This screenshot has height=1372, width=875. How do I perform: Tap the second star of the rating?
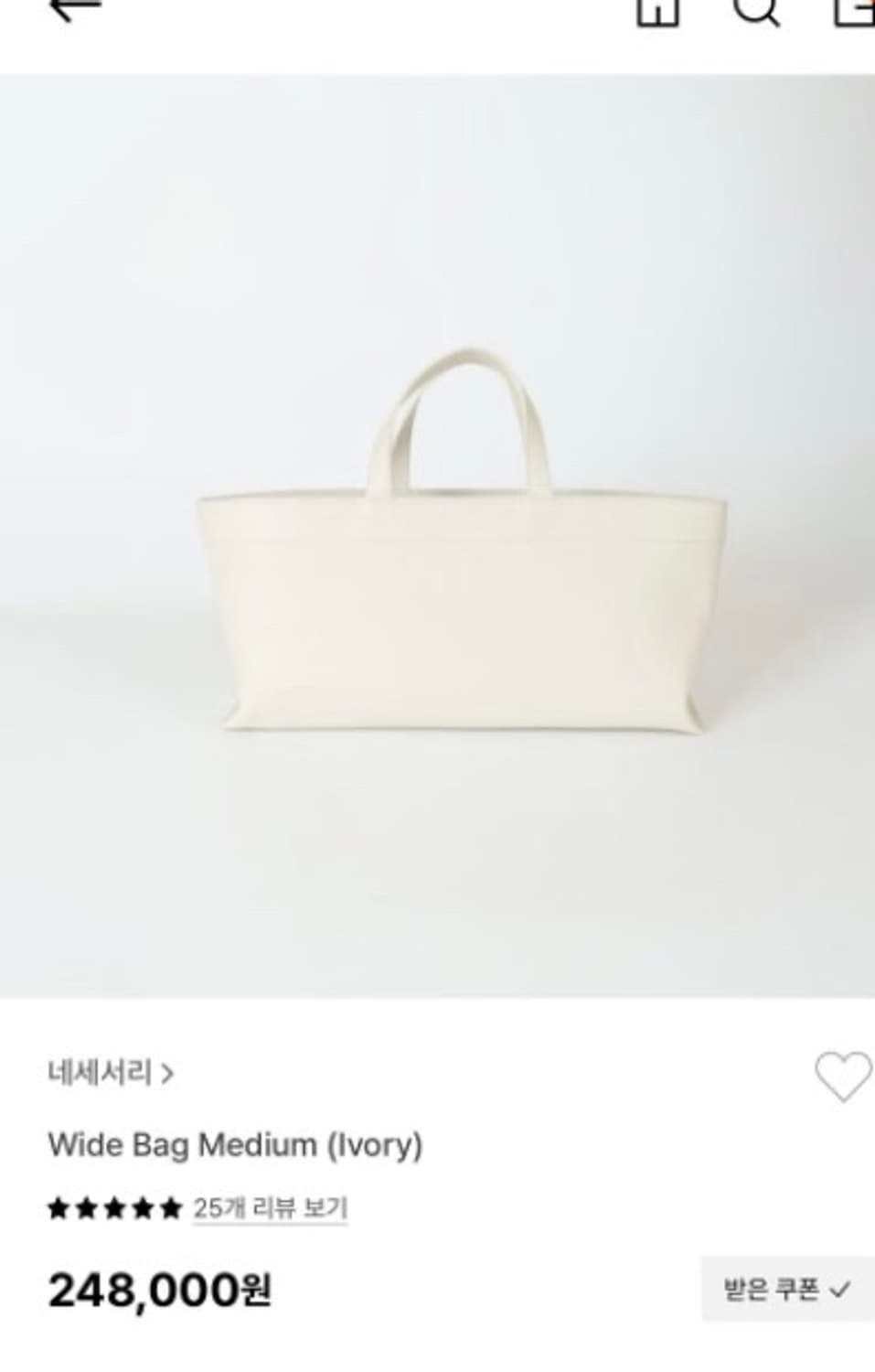pyautogui.click(x=86, y=1207)
